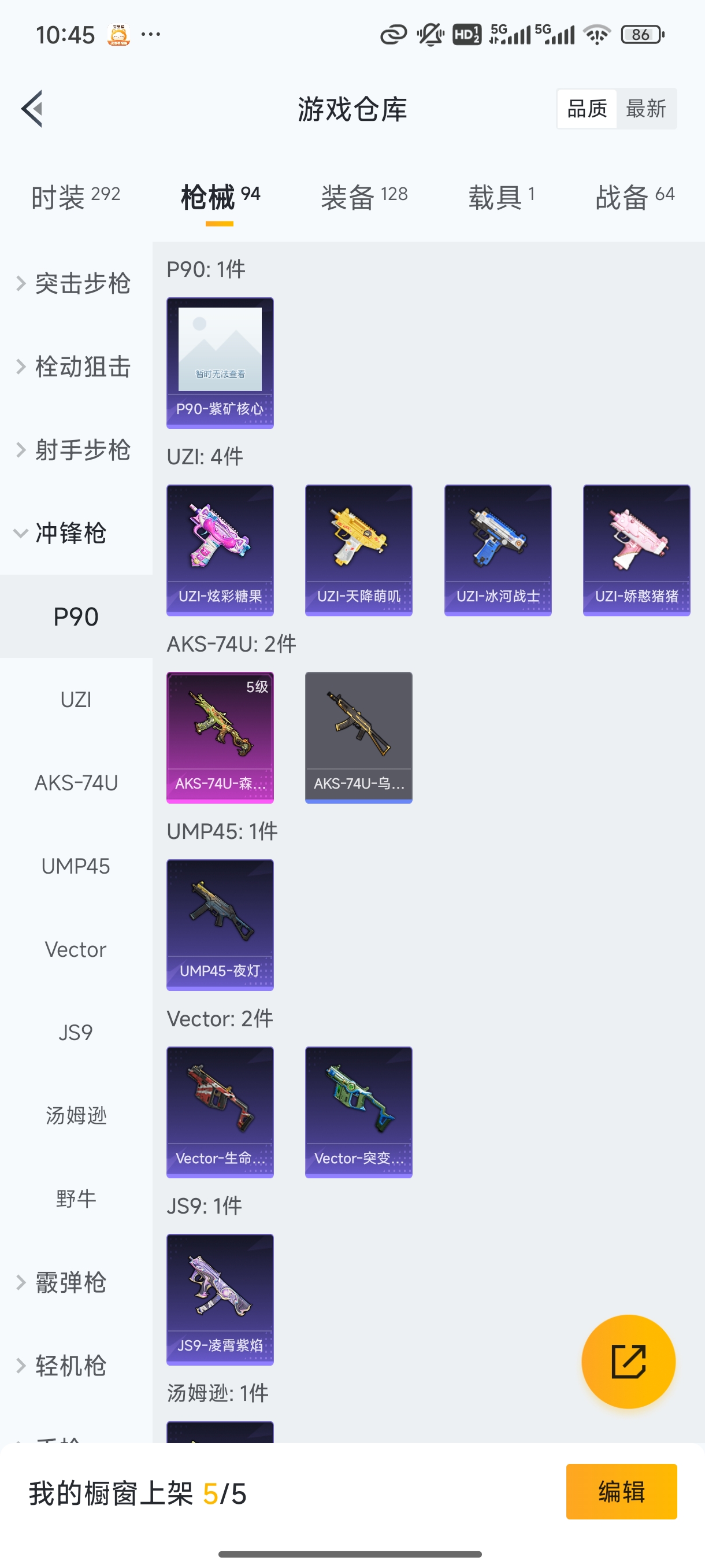The image size is (705, 1568).
Task: Open the P90-紫矿核心 item
Action: click(220, 363)
